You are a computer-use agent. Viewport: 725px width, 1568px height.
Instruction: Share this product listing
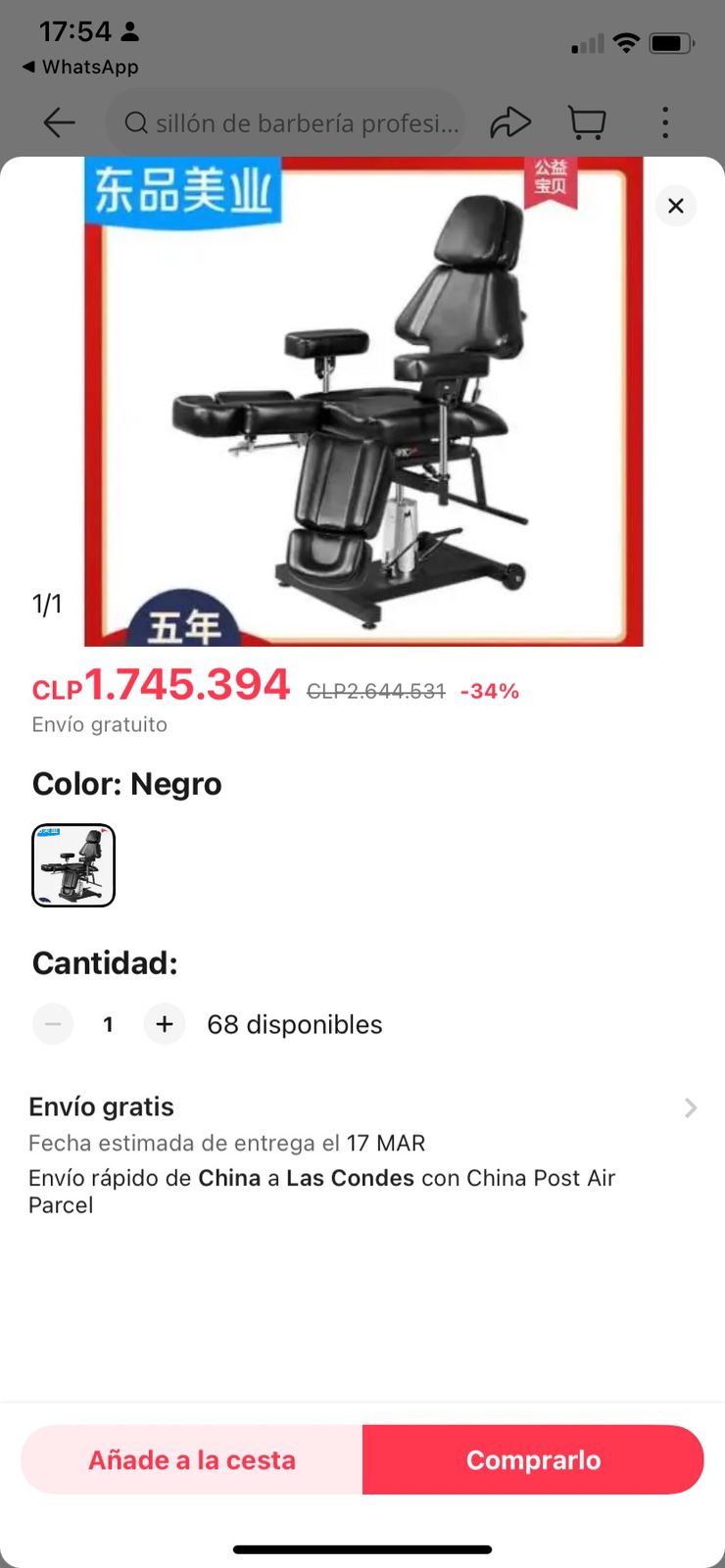510,122
